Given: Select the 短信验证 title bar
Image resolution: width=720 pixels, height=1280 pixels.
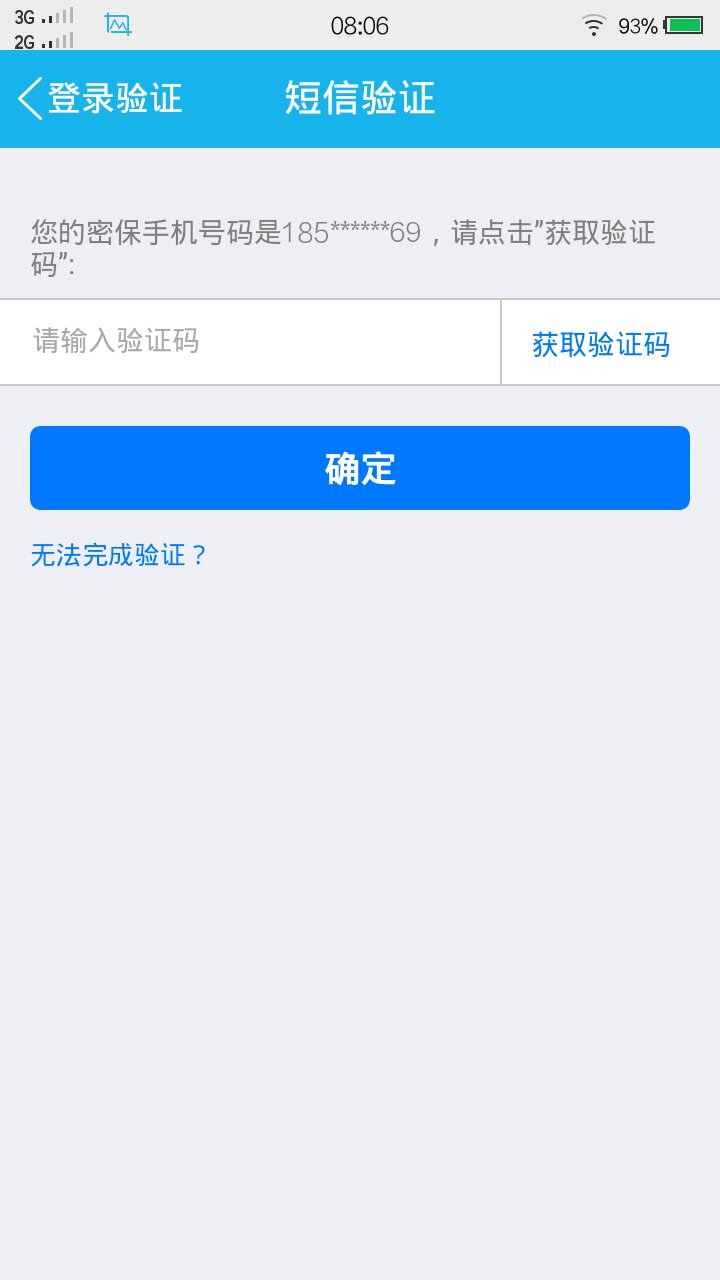Looking at the screenshot, I should 360,98.
